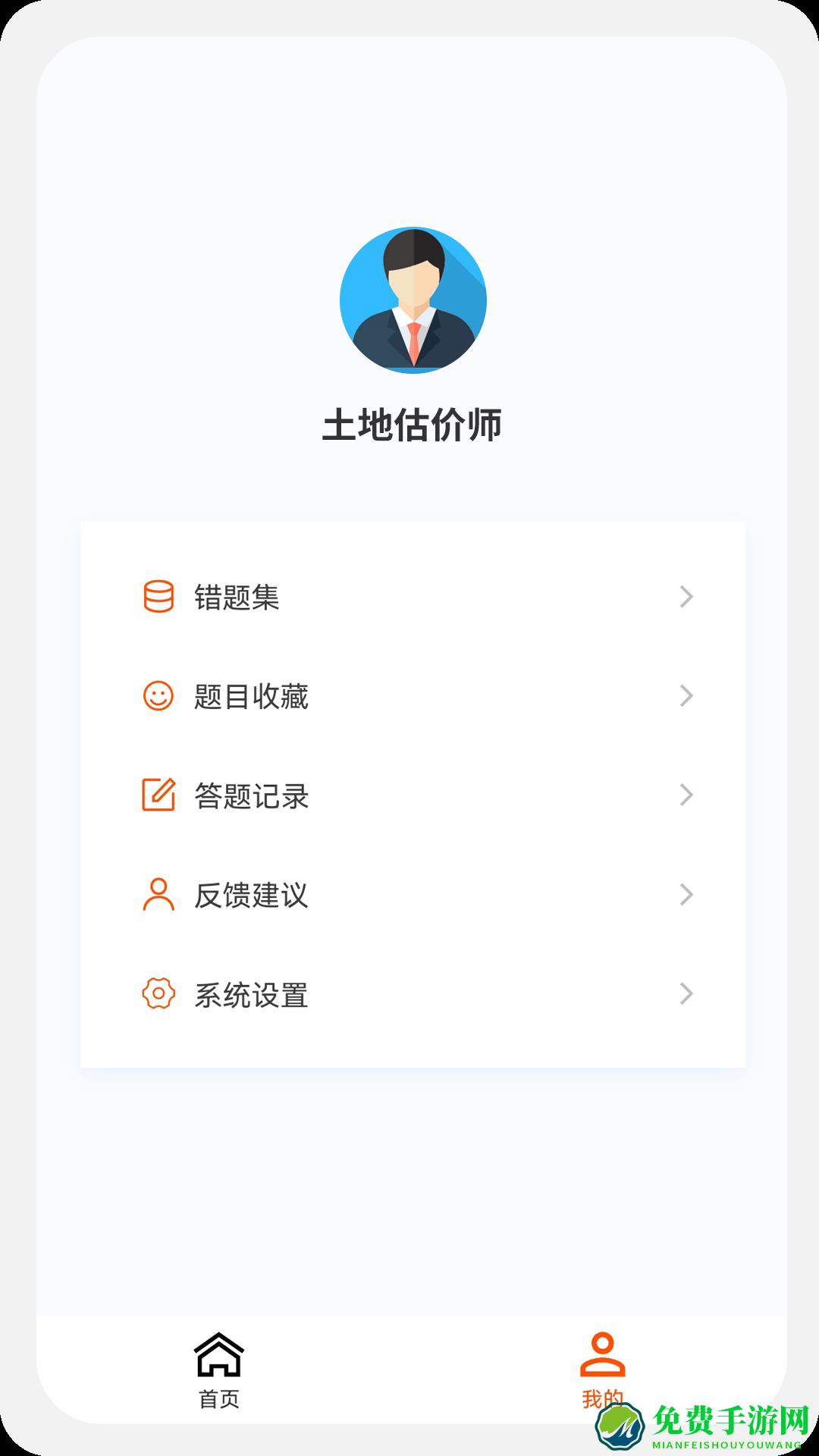819x1456 pixels.
Task: Click the blue businessman avatar image
Action: click(x=413, y=300)
